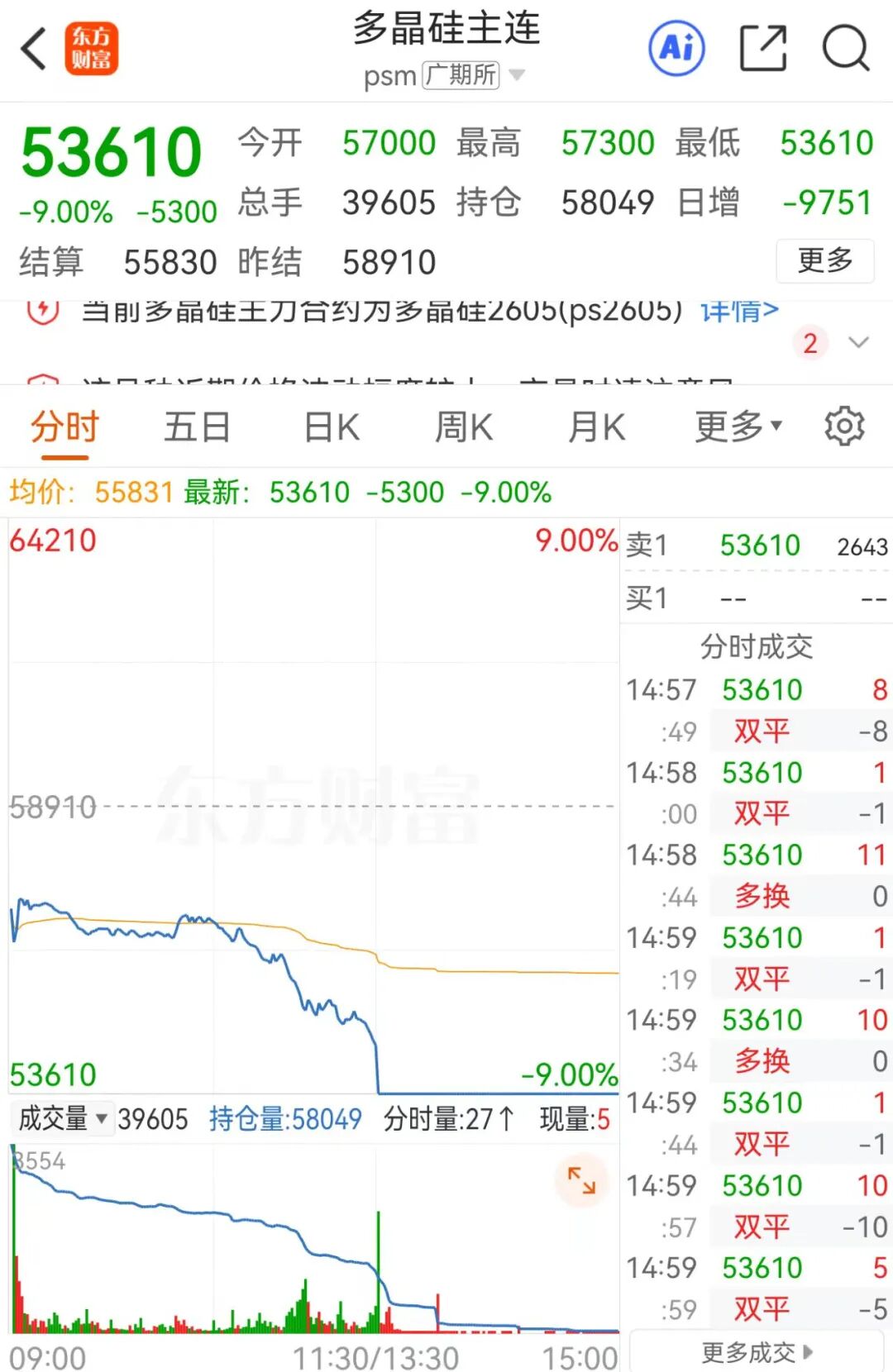893x1372 pixels.
Task: Switch to the 月K tab
Action: 596,427
